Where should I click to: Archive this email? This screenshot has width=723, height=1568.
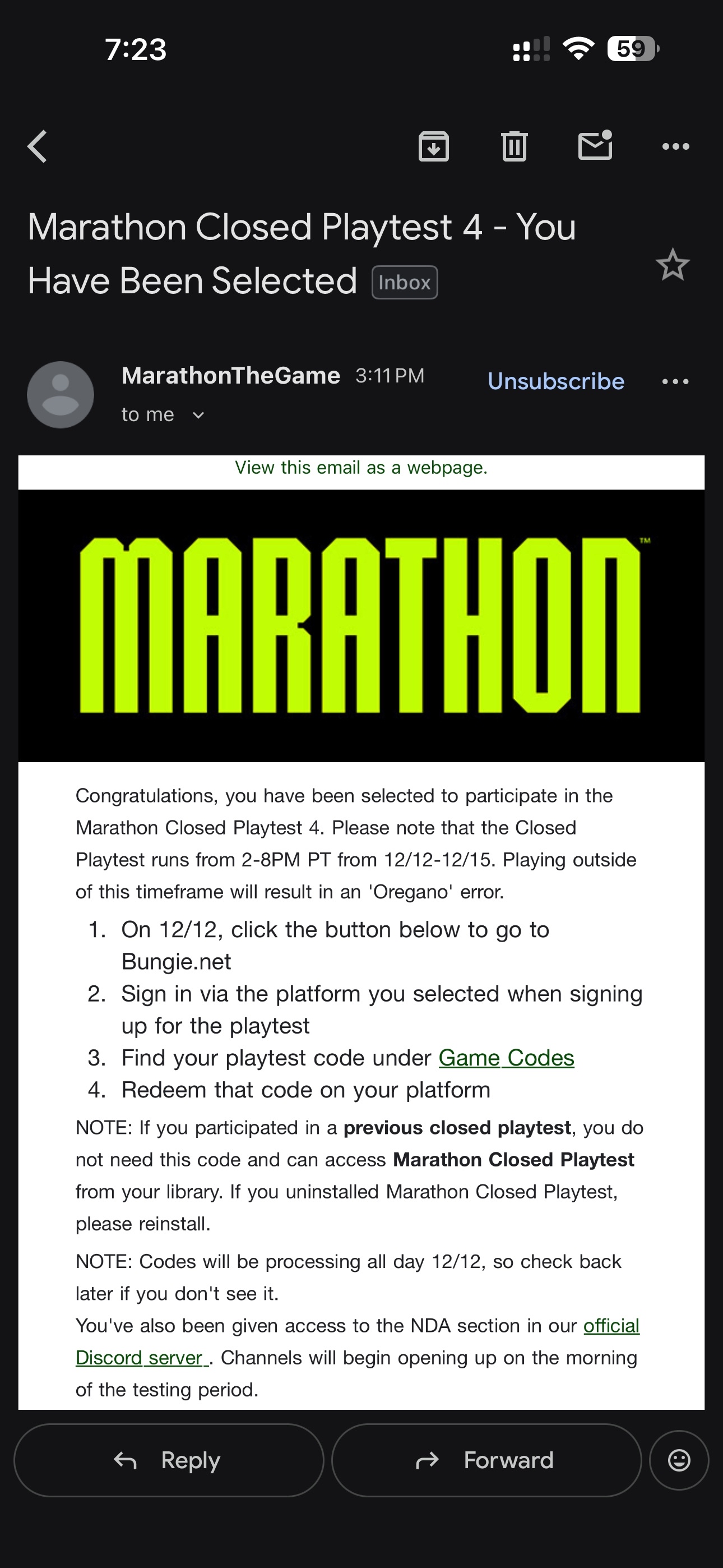tap(433, 147)
